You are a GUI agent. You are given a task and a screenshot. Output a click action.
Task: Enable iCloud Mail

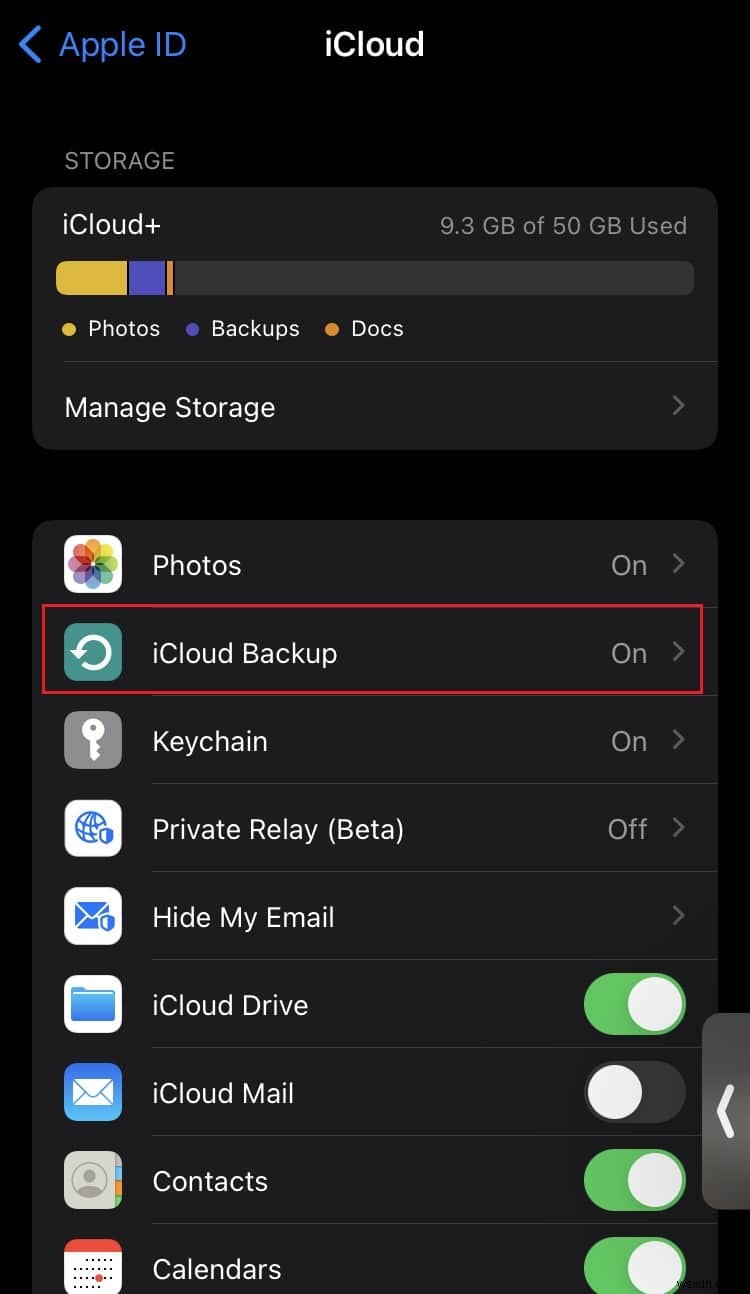634,1092
